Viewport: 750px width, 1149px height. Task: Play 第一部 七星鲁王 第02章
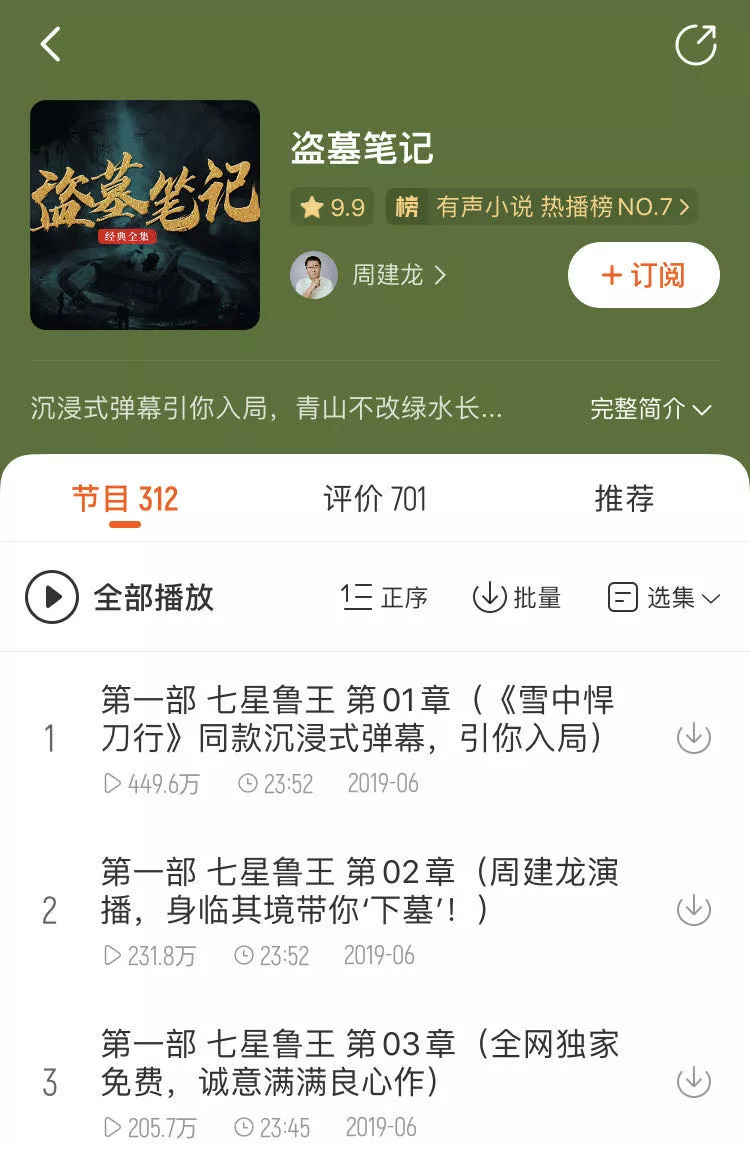(359, 890)
